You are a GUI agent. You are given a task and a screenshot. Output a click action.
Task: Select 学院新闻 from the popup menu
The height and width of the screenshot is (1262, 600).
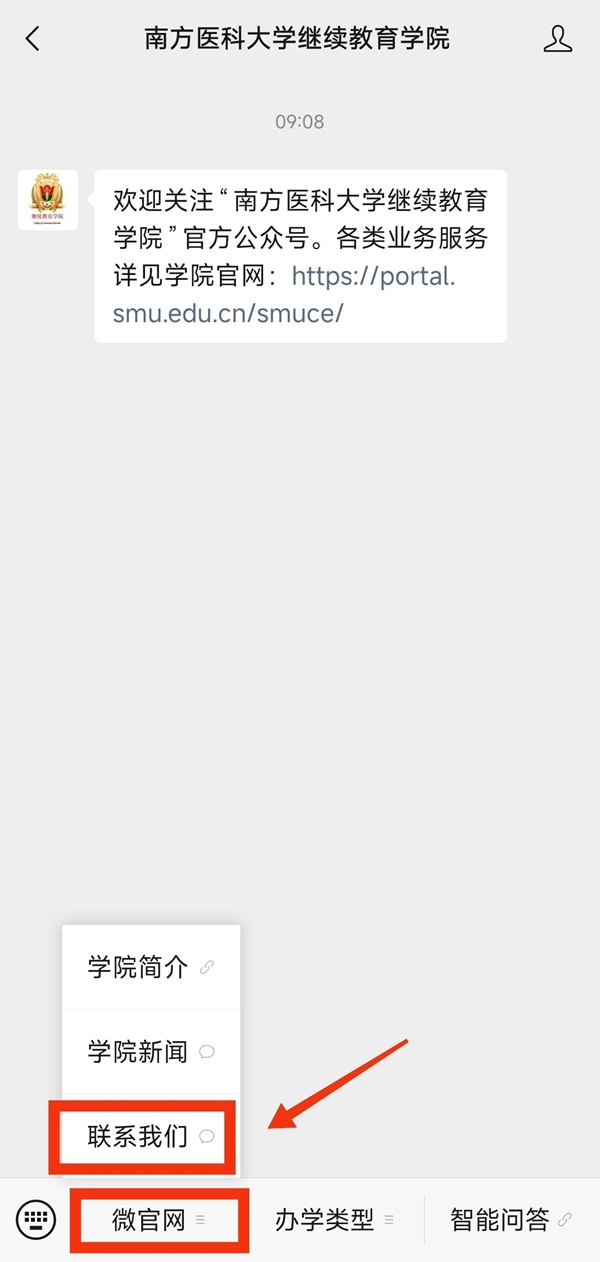[x=150, y=1051]
